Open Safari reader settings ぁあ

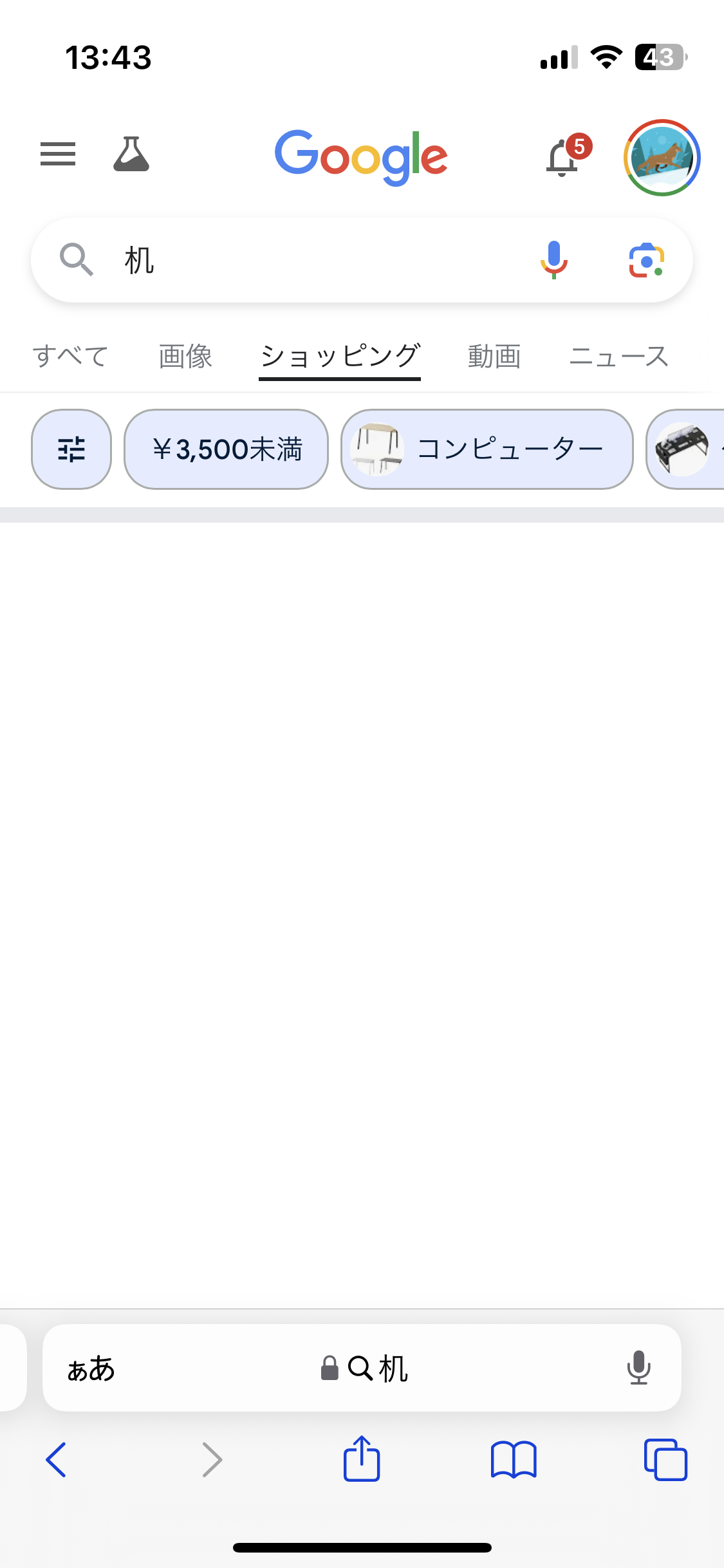tap(91, 1368)
